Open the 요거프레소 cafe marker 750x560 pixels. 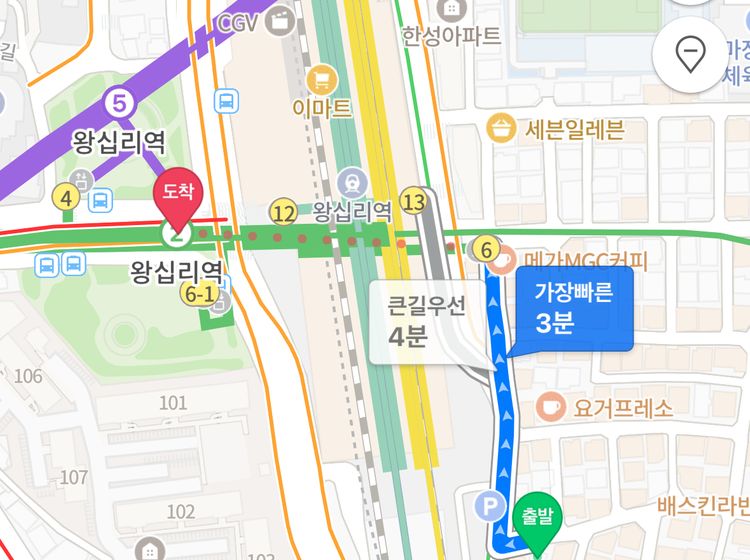(550, 407)
